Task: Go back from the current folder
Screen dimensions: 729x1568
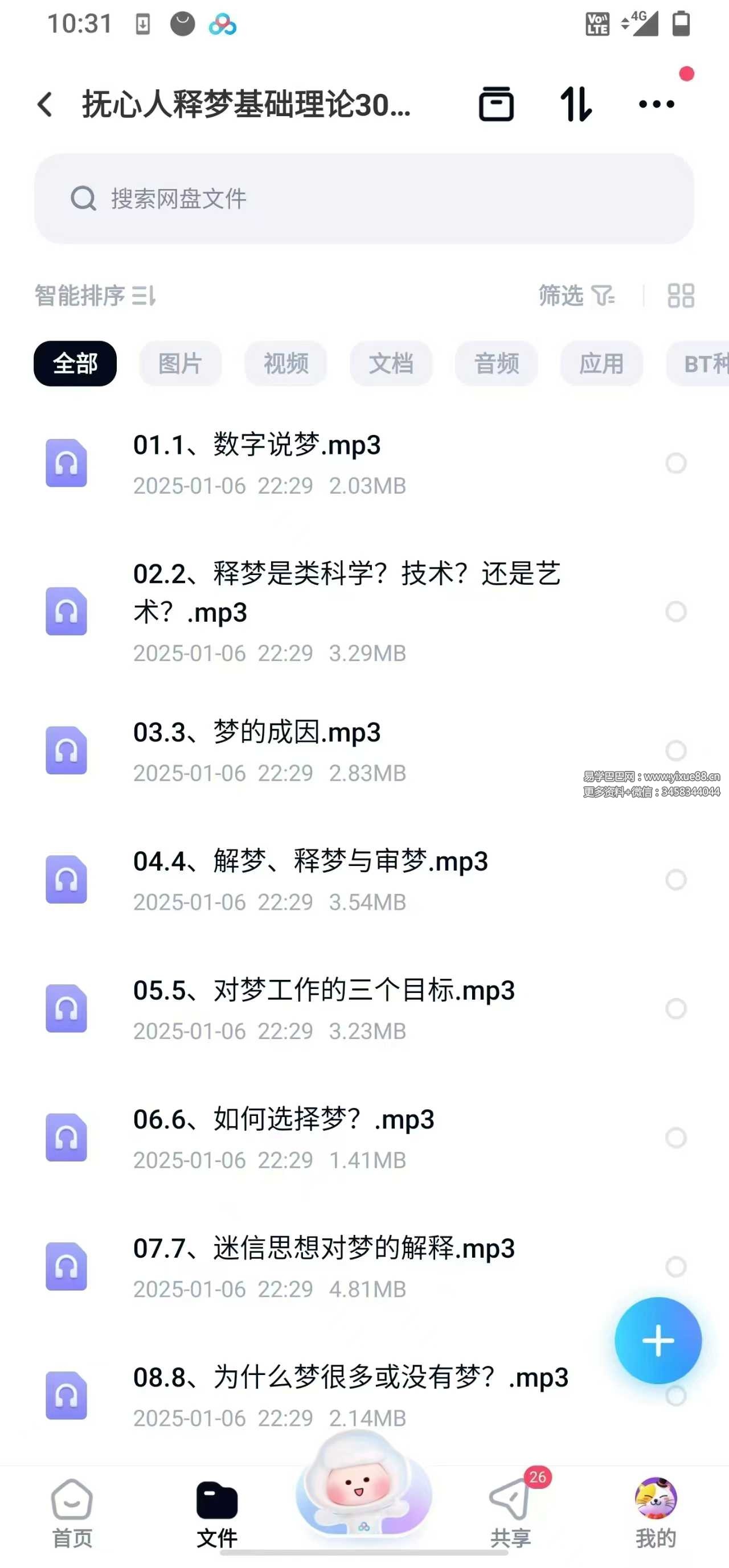Action: (x=45, y=104)
